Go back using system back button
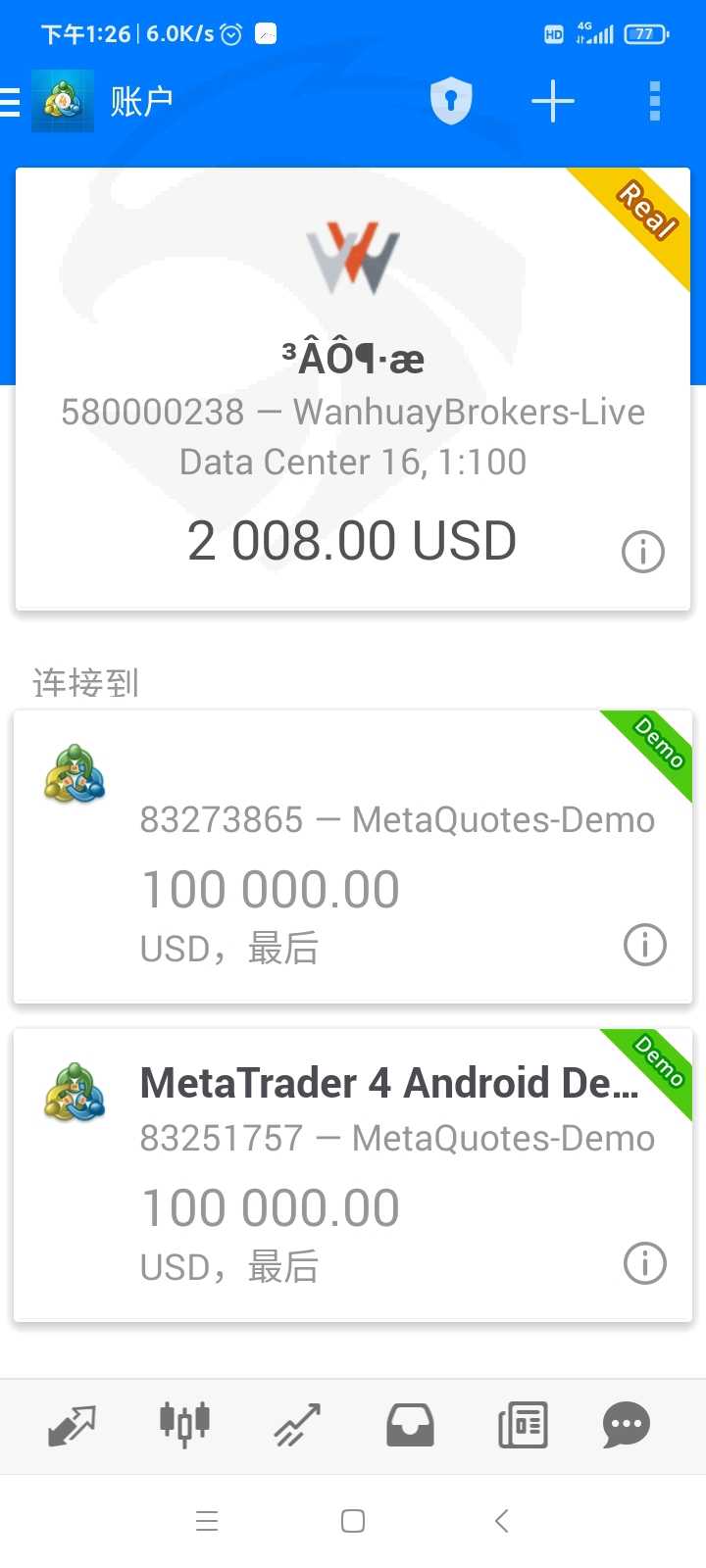This screenshot has height=1568, width=706. pyautogui.click(x=502, y=1521)
